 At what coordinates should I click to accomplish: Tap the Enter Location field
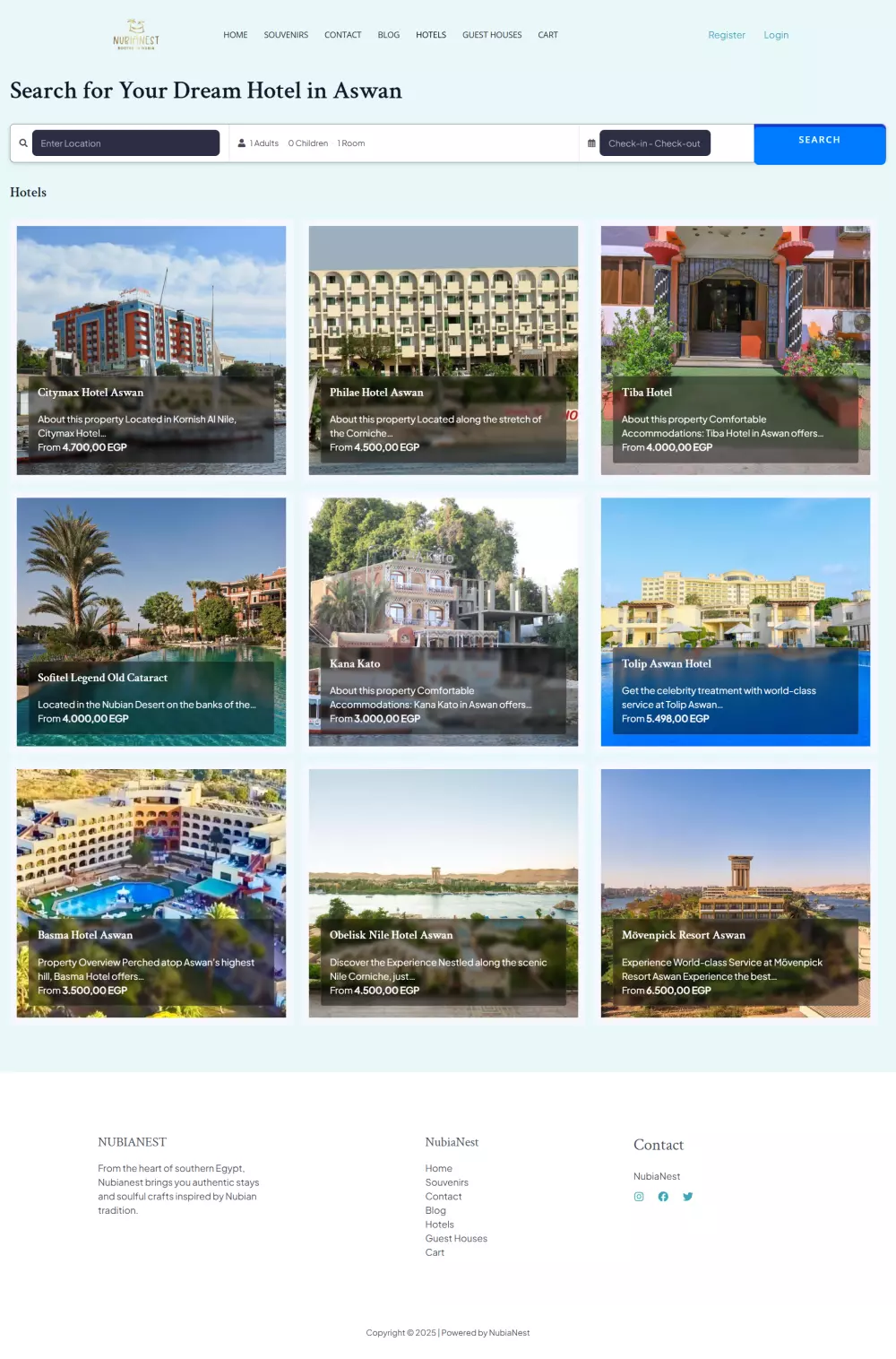pyautogui.click(x=125, y=143)
